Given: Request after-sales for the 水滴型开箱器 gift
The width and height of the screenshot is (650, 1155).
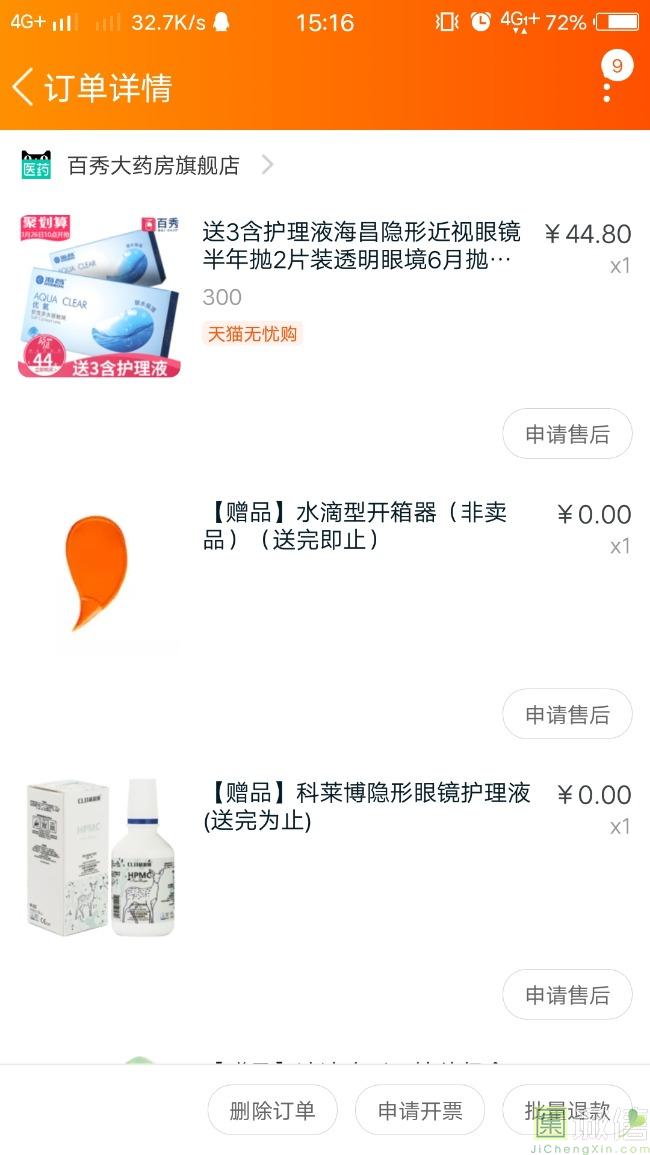Looking at the screenshot, I should click(567, 714).
